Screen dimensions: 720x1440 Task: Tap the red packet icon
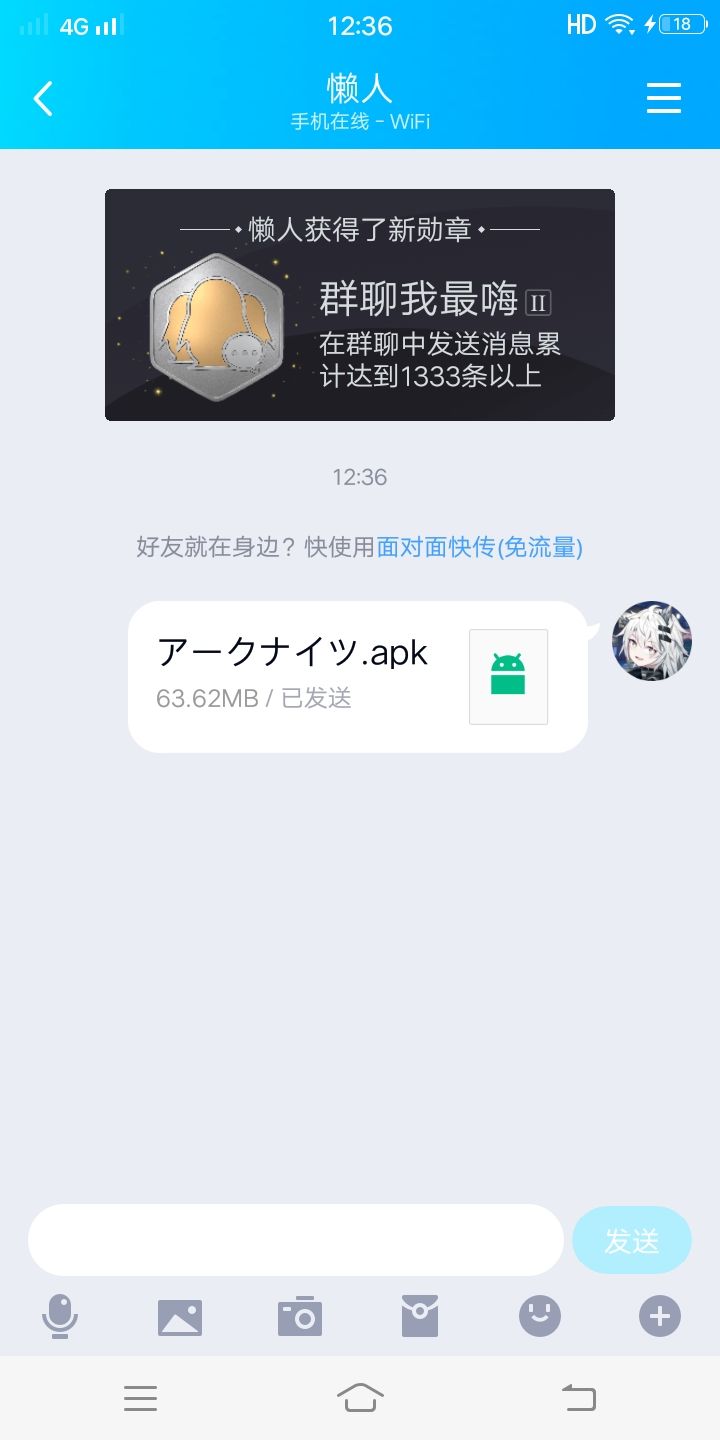coord(420,1317)
